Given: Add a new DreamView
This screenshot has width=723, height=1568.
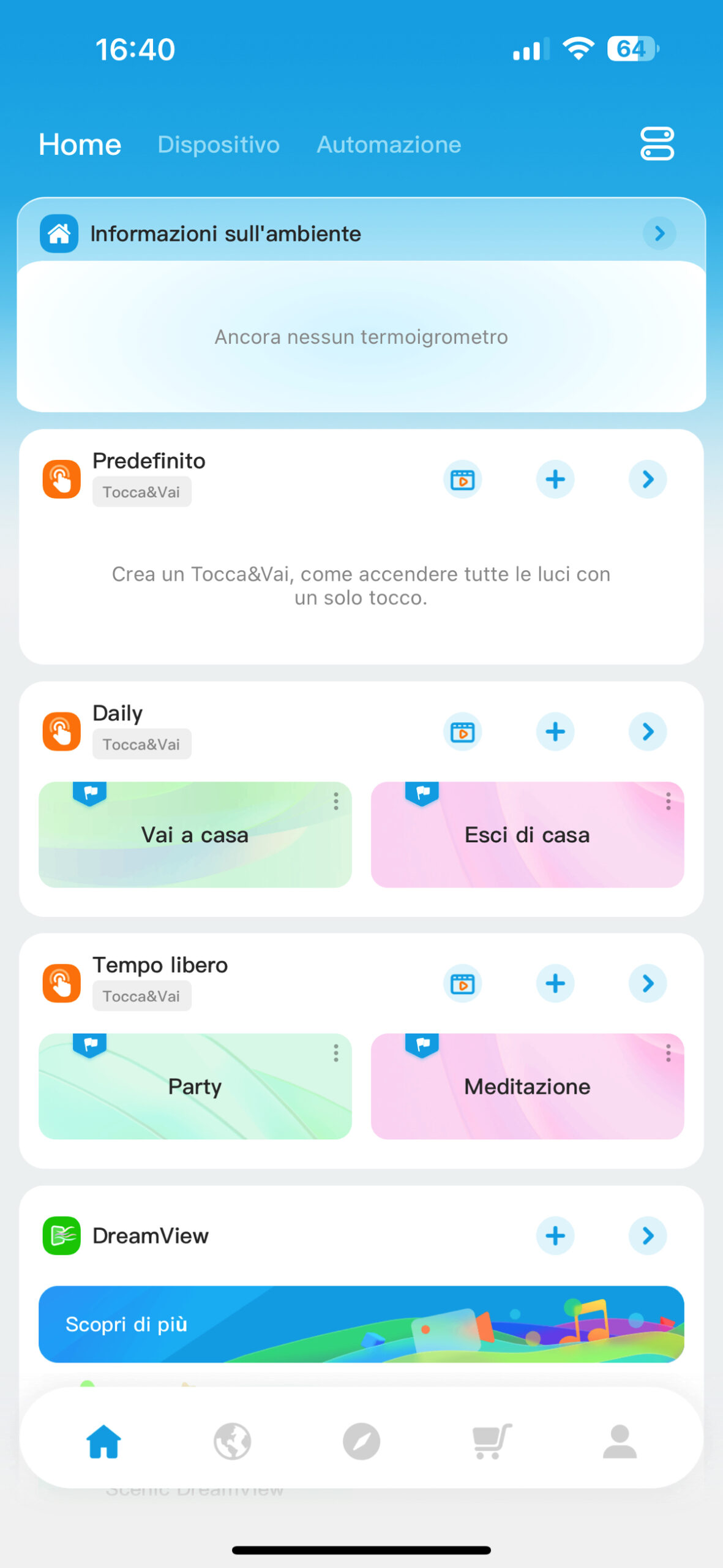Looking at the screenshot, I should [555, 1235].
